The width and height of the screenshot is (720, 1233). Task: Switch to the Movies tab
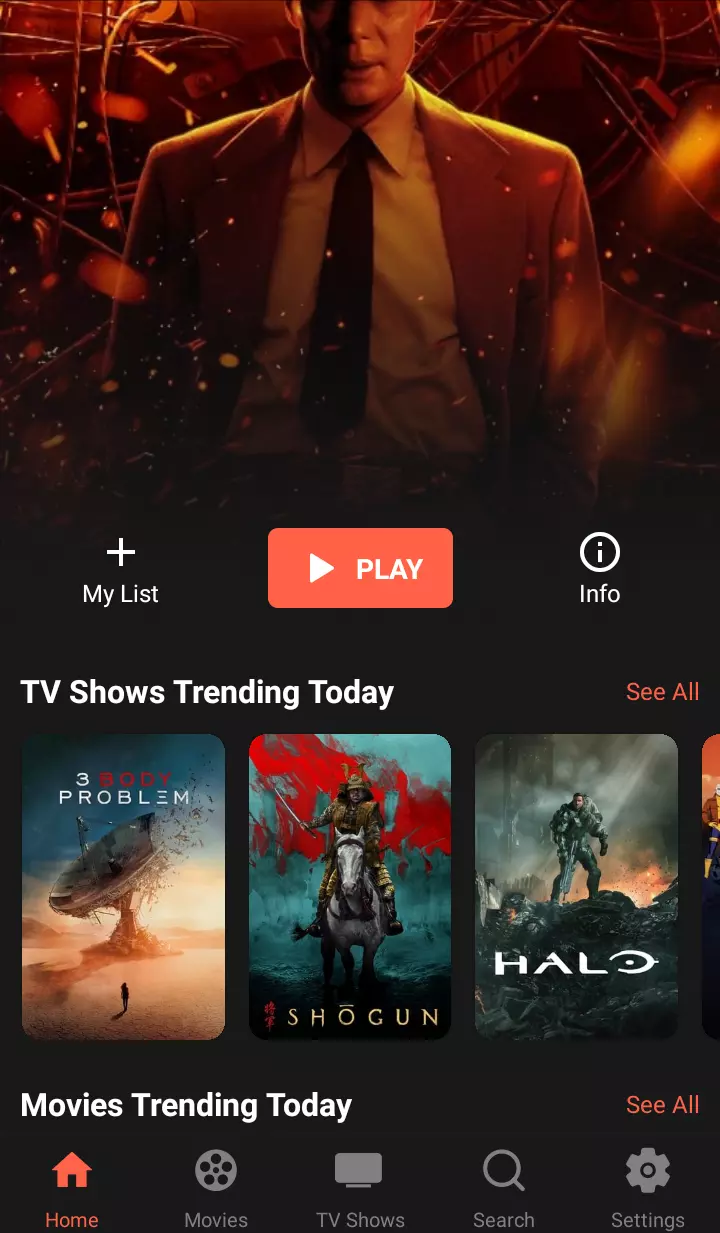coord(216,1188)
